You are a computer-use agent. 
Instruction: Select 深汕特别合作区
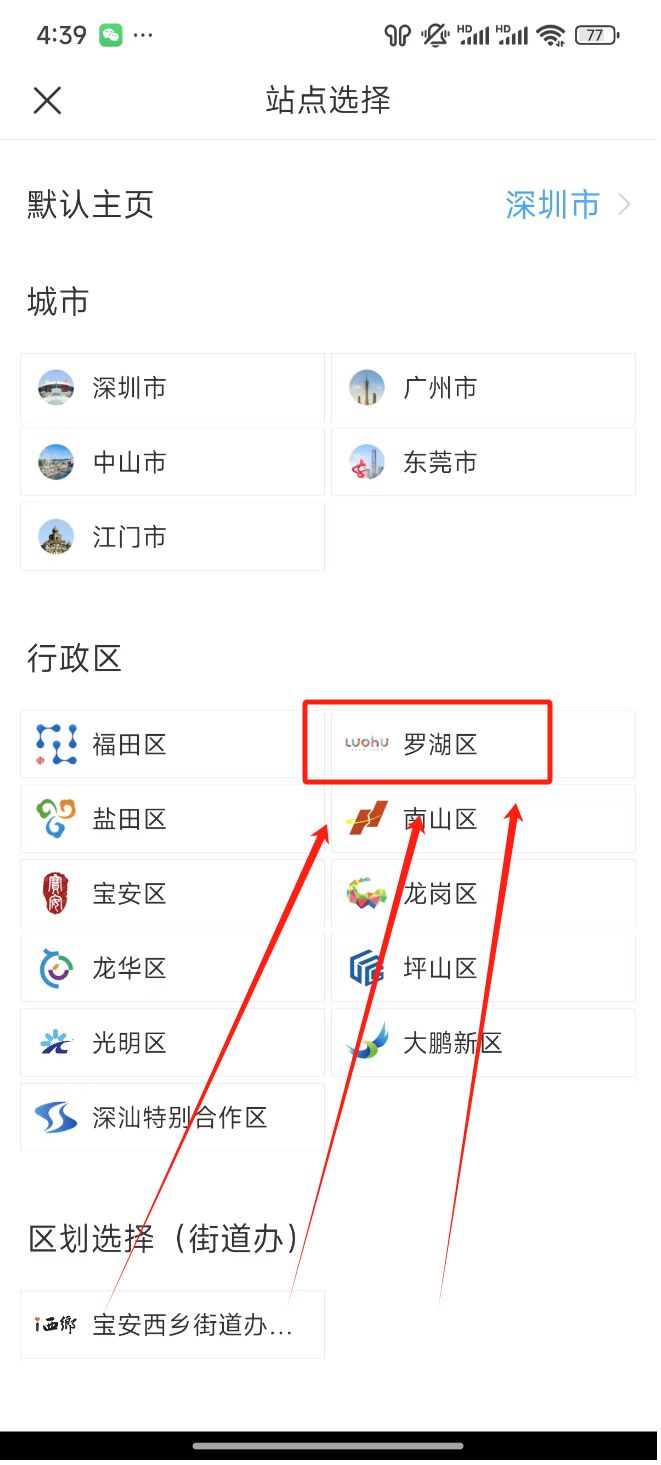[172, 1118]
